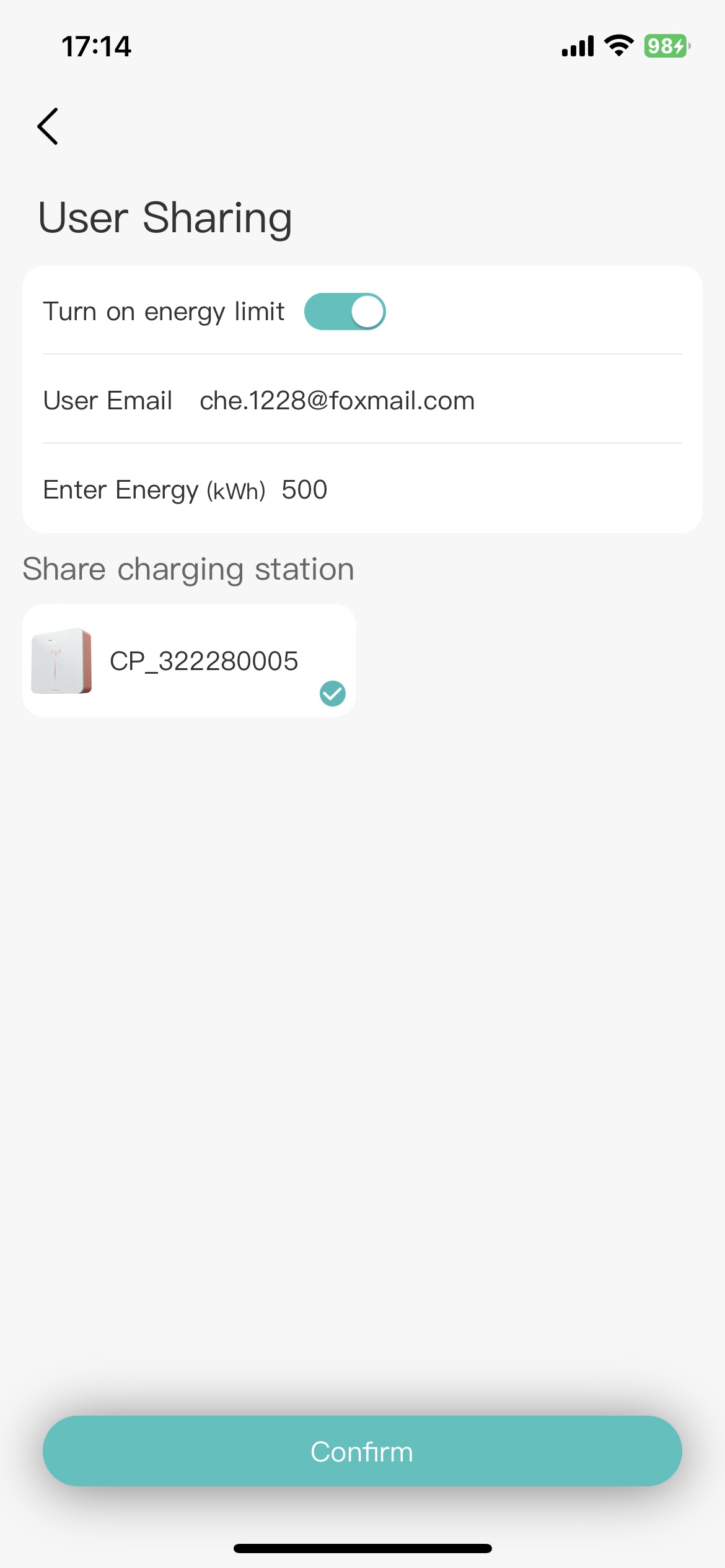The height and width of the screenshot is (1568, 725).
Task: Disable the energy limit switch
Action: tap(345, 311)
